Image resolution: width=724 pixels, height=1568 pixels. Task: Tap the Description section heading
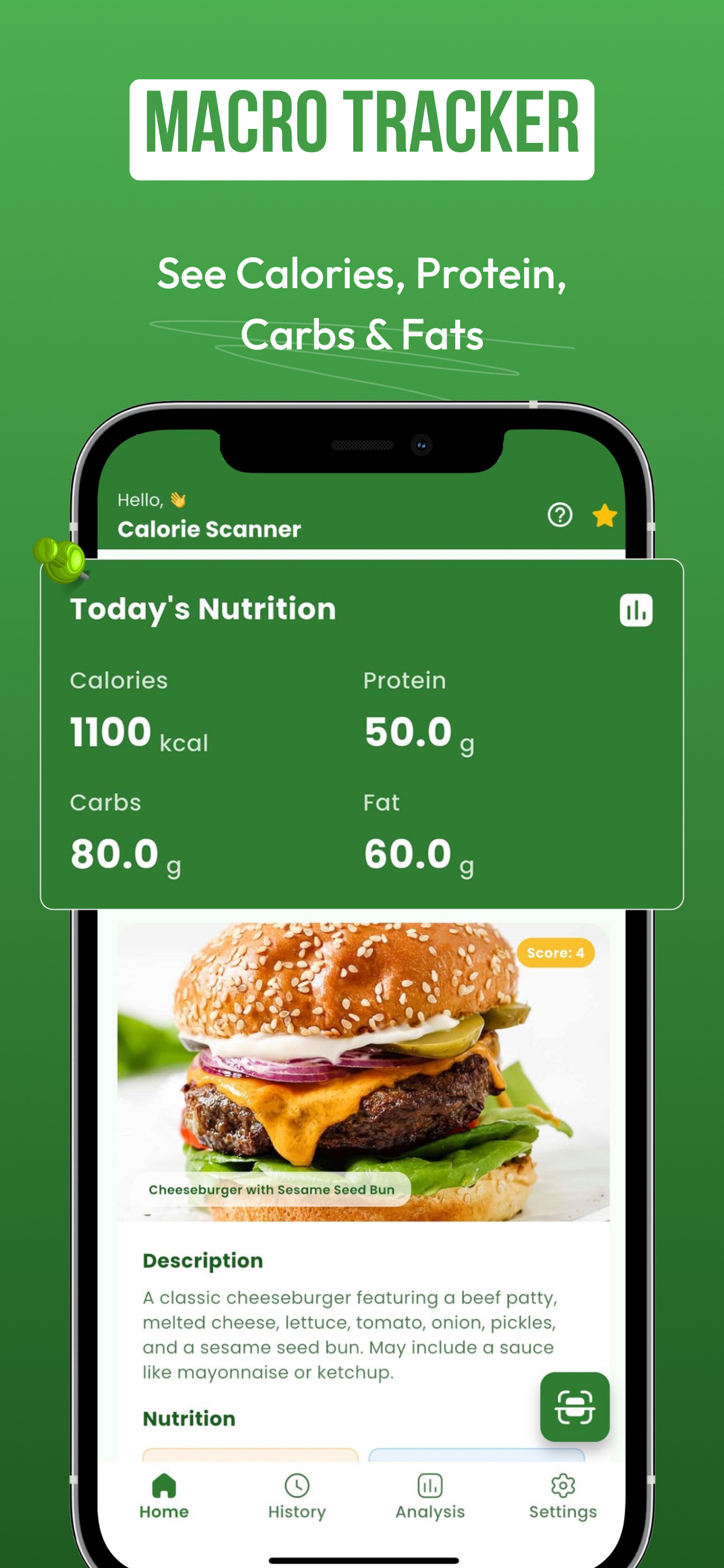pos(203,1260)
